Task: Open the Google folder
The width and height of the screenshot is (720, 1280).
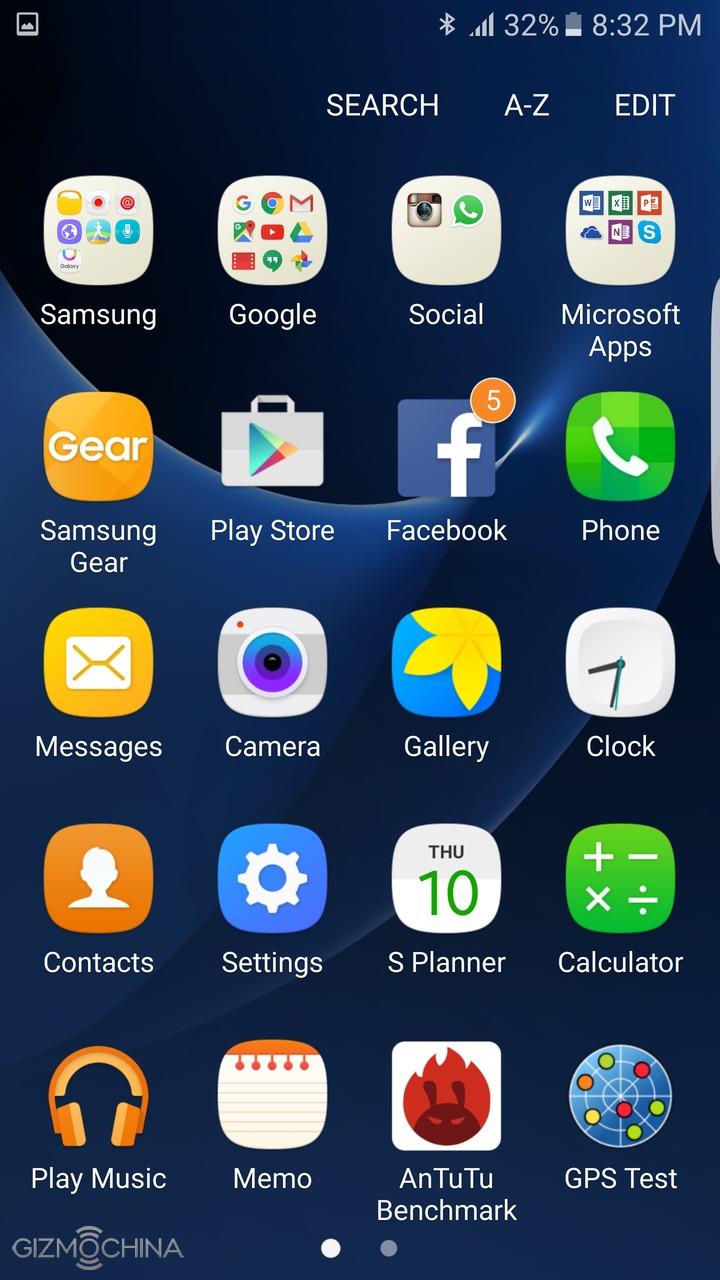Action: (272, 232)
